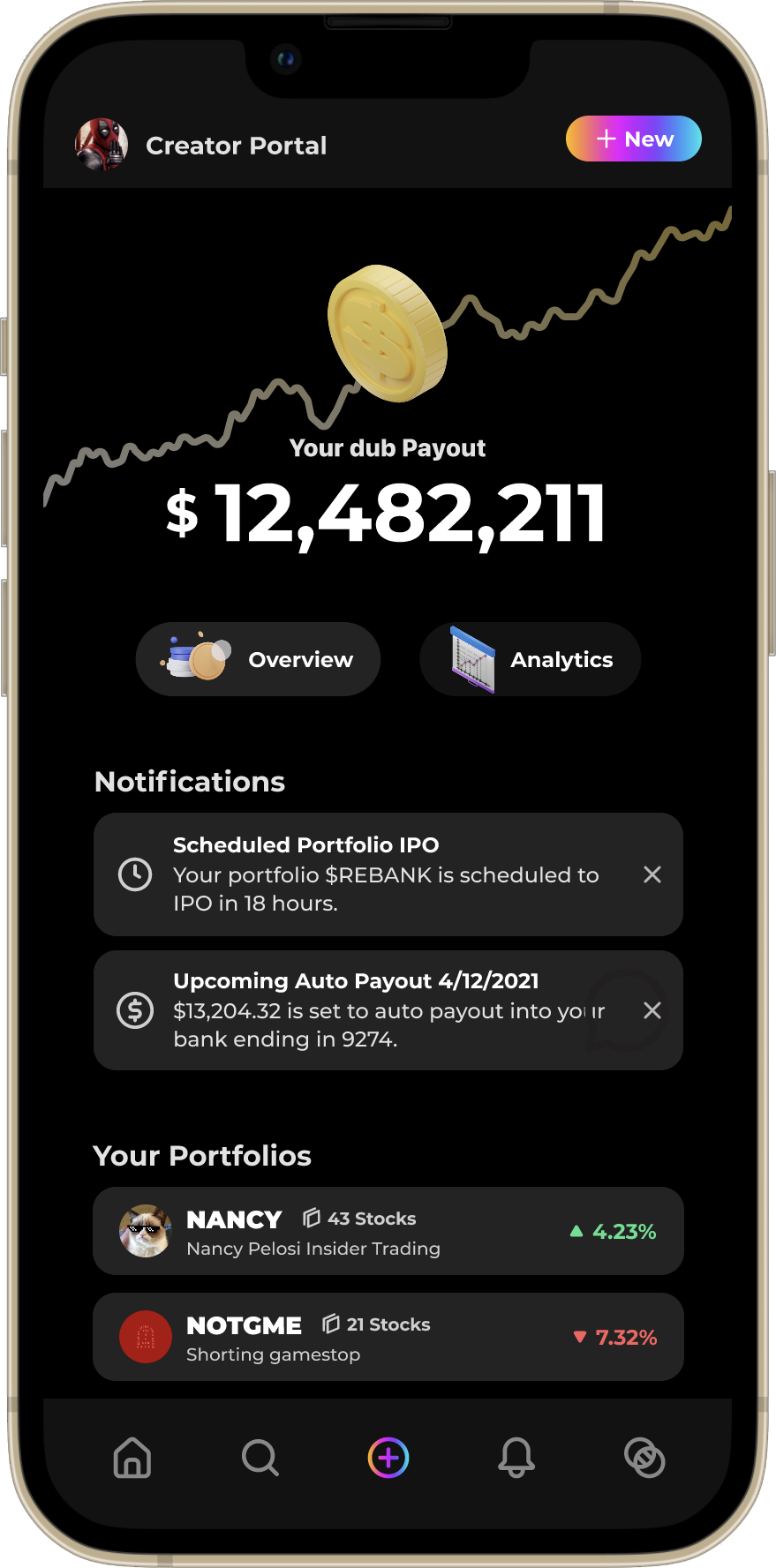Open the search tab
This screenshot has width=776, height=1568.
point(260,1458)
